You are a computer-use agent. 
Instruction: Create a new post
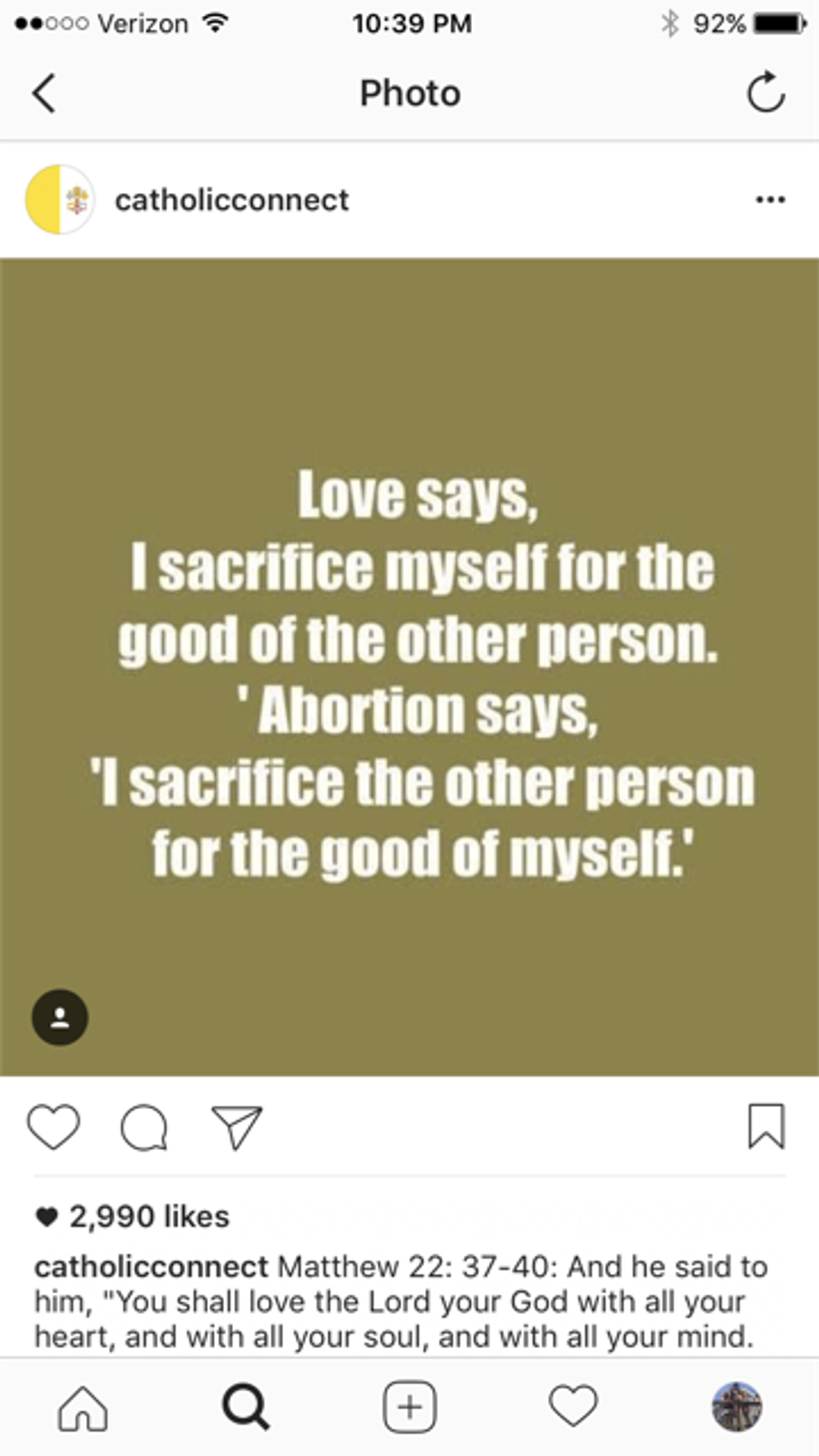pos(409,1408)
